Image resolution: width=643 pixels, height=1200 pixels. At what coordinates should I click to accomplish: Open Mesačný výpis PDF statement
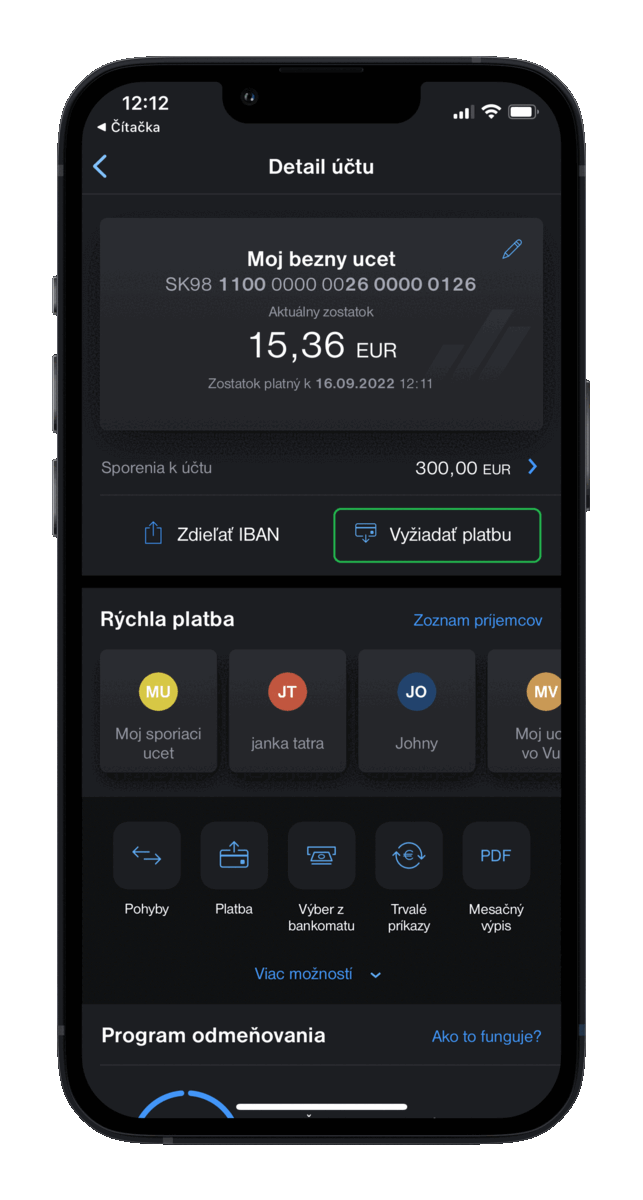tap(496, 856)
